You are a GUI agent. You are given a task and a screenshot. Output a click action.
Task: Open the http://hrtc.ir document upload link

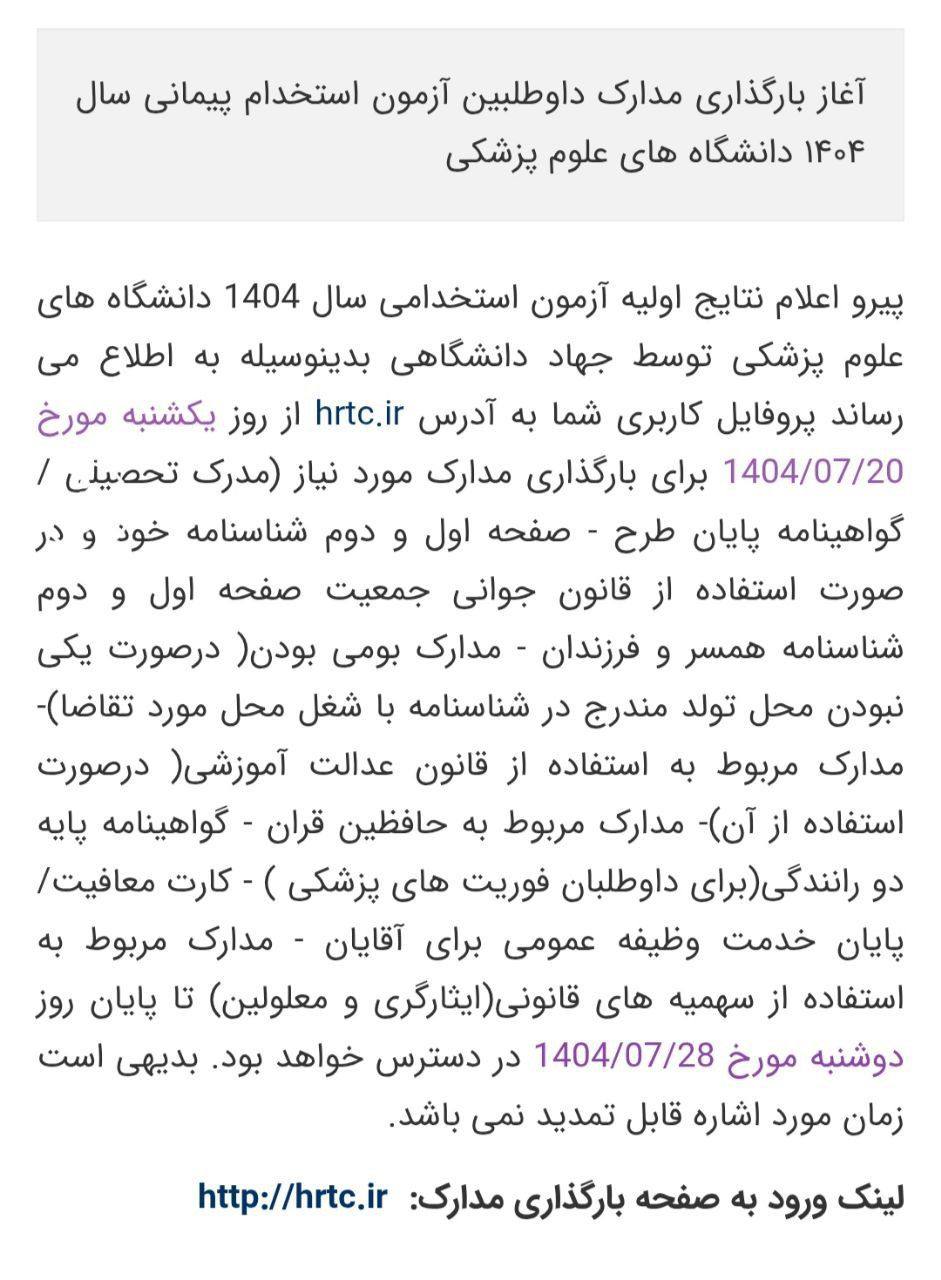pyautogui.click(x=292, y=1197)
